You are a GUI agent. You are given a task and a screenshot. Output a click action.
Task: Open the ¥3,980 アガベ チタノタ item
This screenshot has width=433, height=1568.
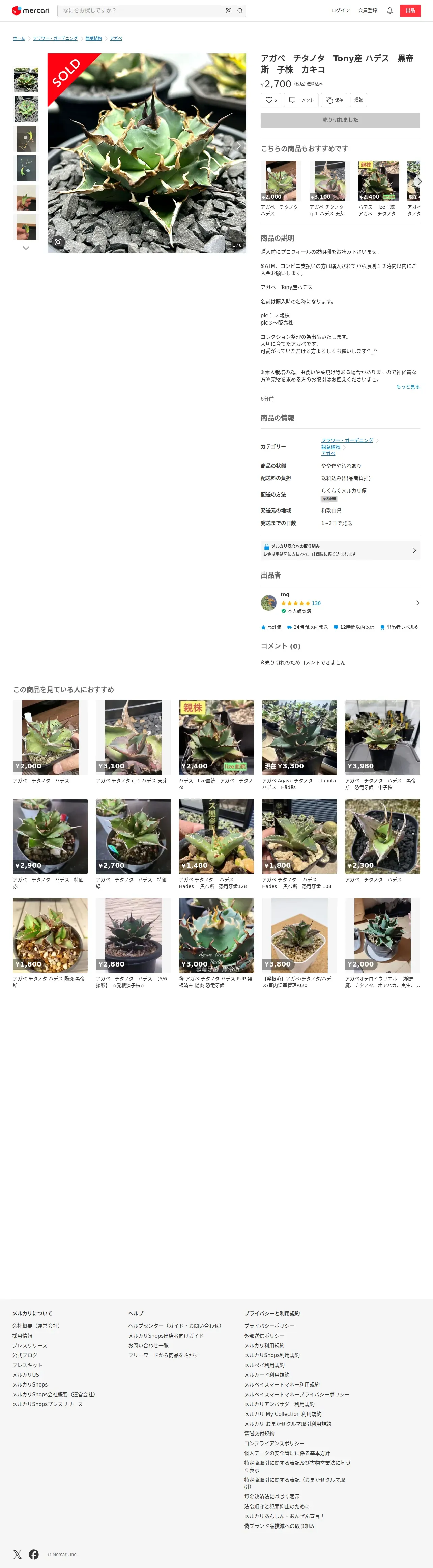tap(382, 737)
